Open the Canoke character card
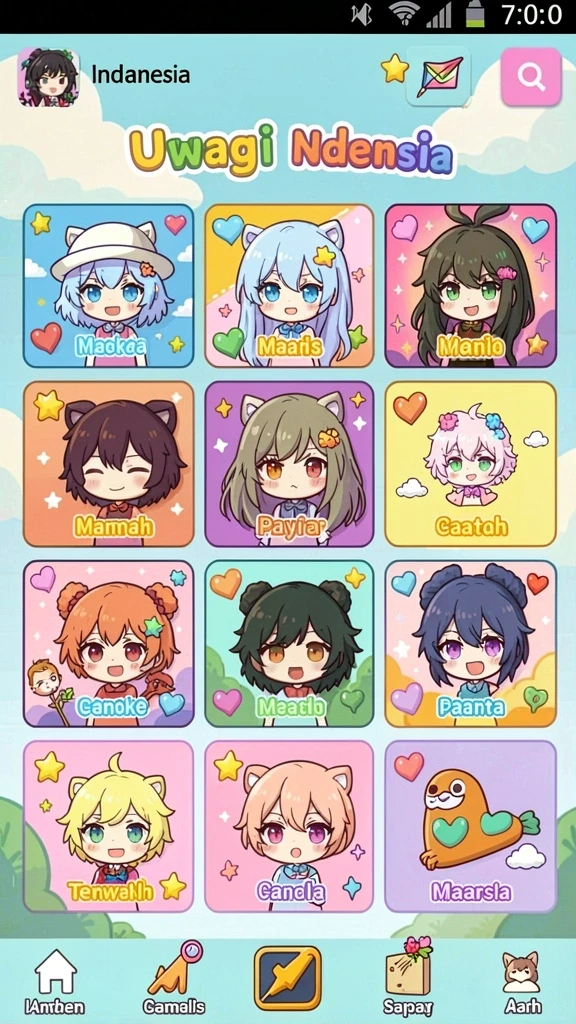 coord(109,644)
